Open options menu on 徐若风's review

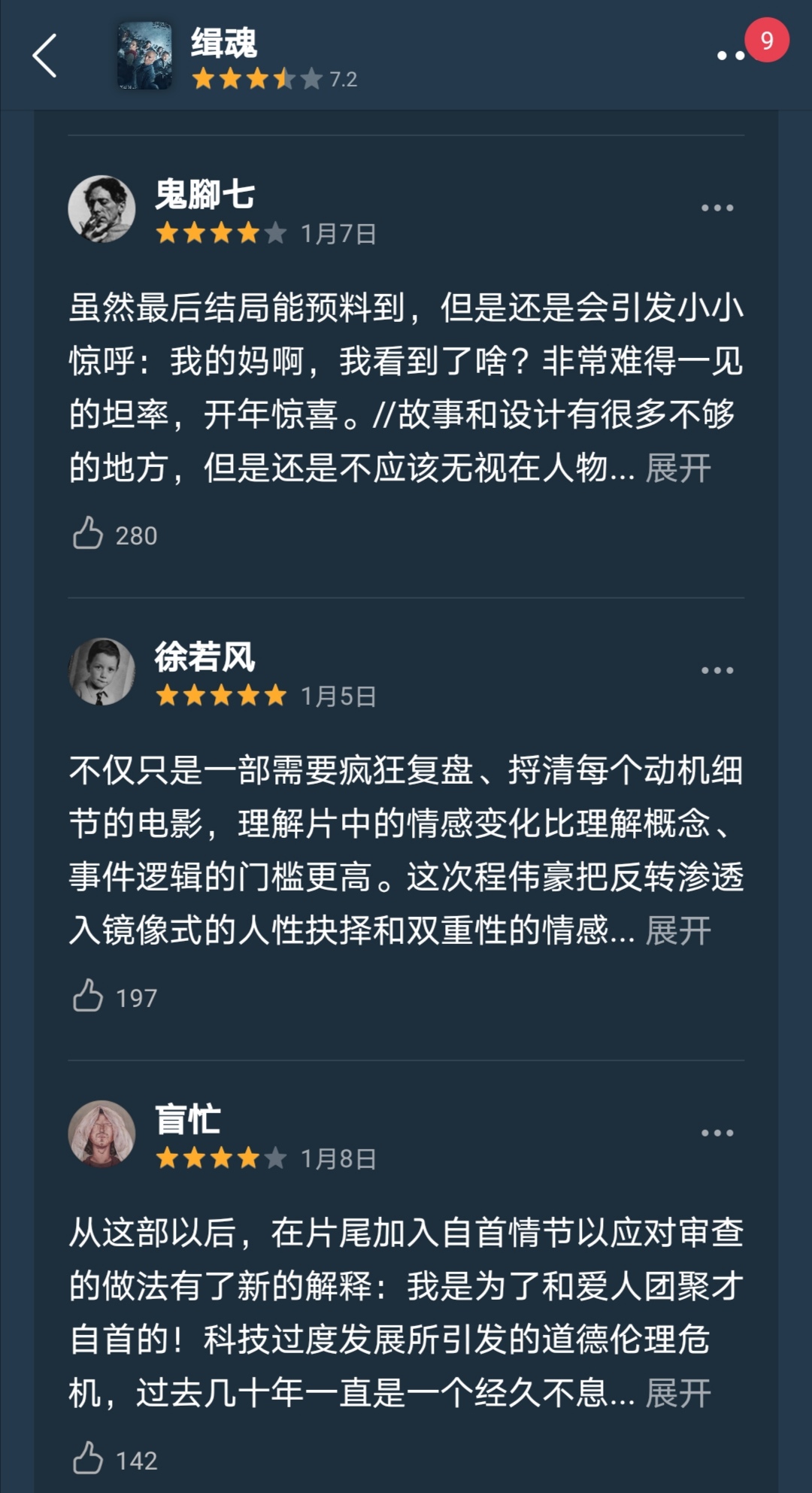pos(717,671)
